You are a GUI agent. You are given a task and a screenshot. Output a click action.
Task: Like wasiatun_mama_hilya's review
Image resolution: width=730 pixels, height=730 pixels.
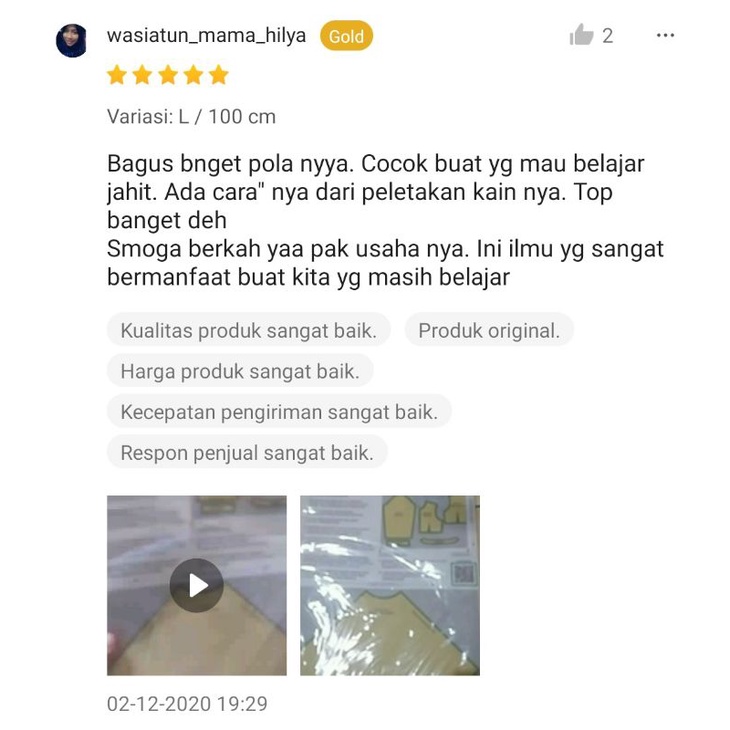point(582,36)
